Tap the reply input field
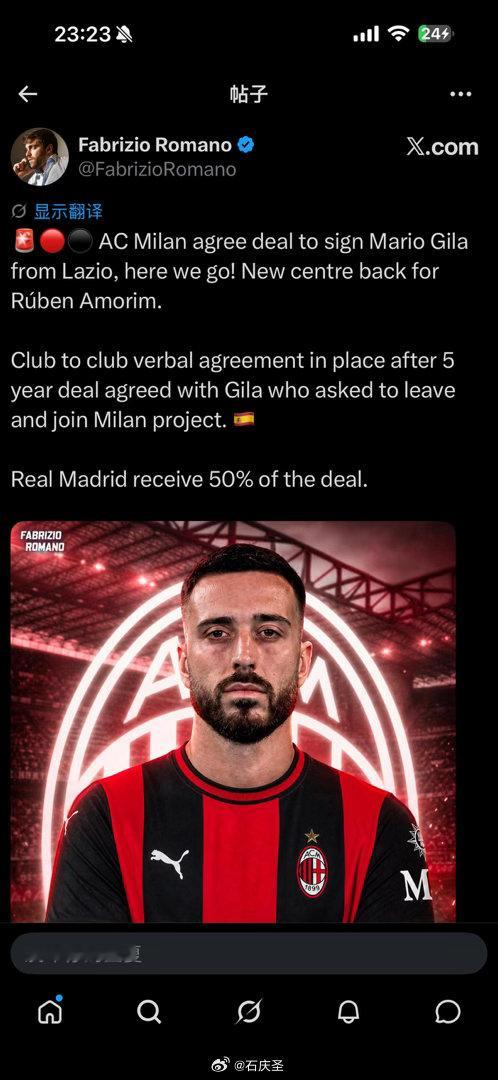Screen dimensions: 498x1080 (x=249, y=953)
